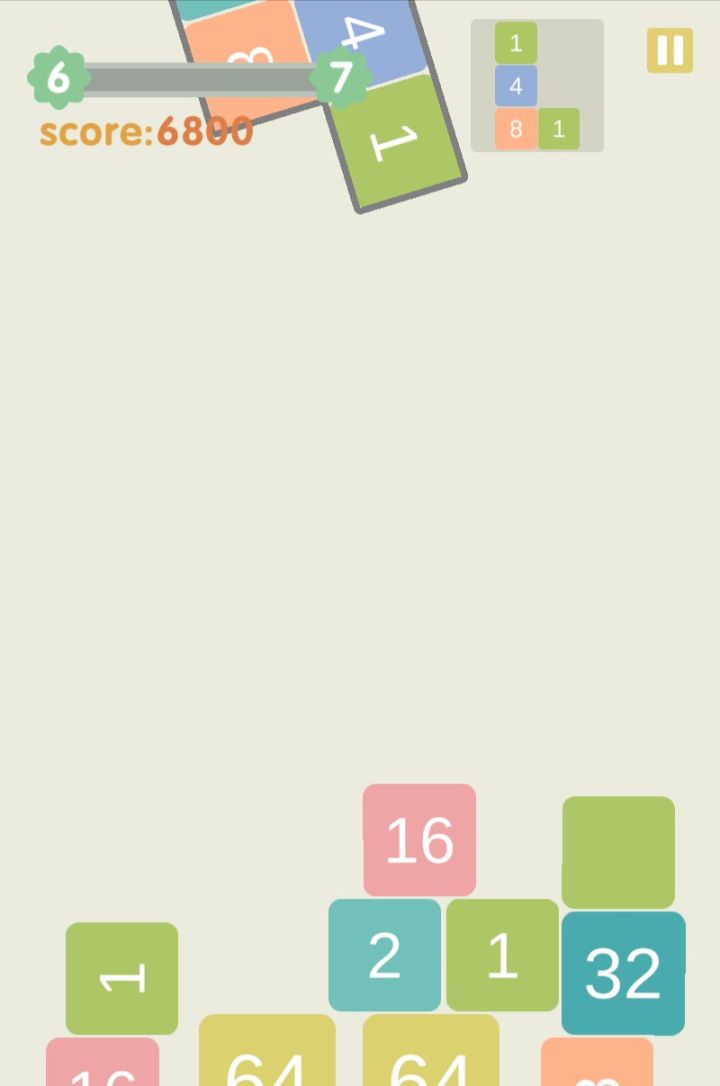Viewport: 720px width, 1086px height.
Task: Select the teal 2 tile on board
Action: pyautogui.click(x=384, y=957)
